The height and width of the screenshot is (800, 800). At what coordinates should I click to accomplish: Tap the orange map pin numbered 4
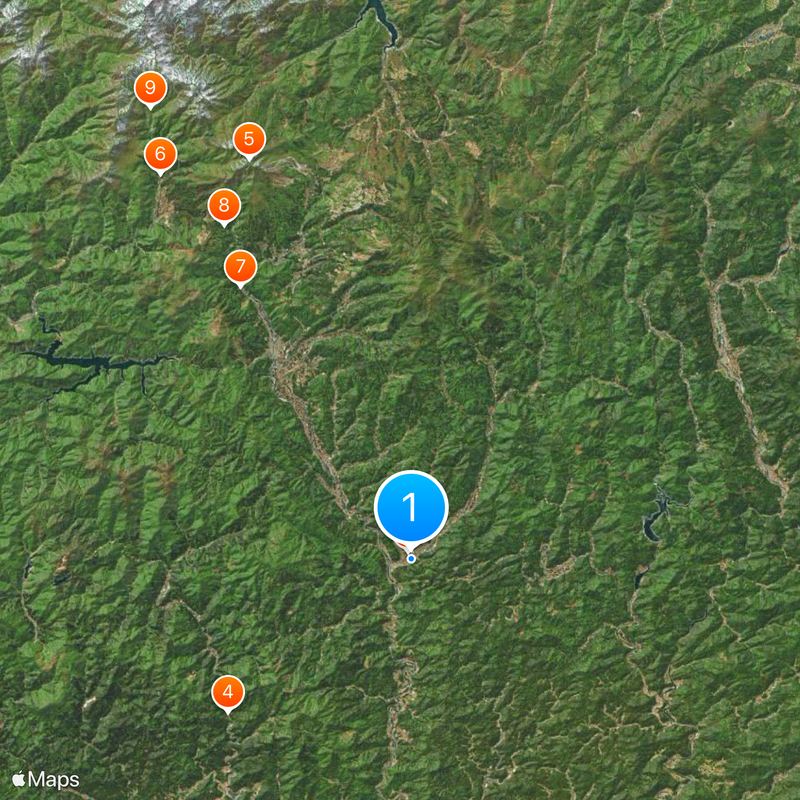pos(228,692)
